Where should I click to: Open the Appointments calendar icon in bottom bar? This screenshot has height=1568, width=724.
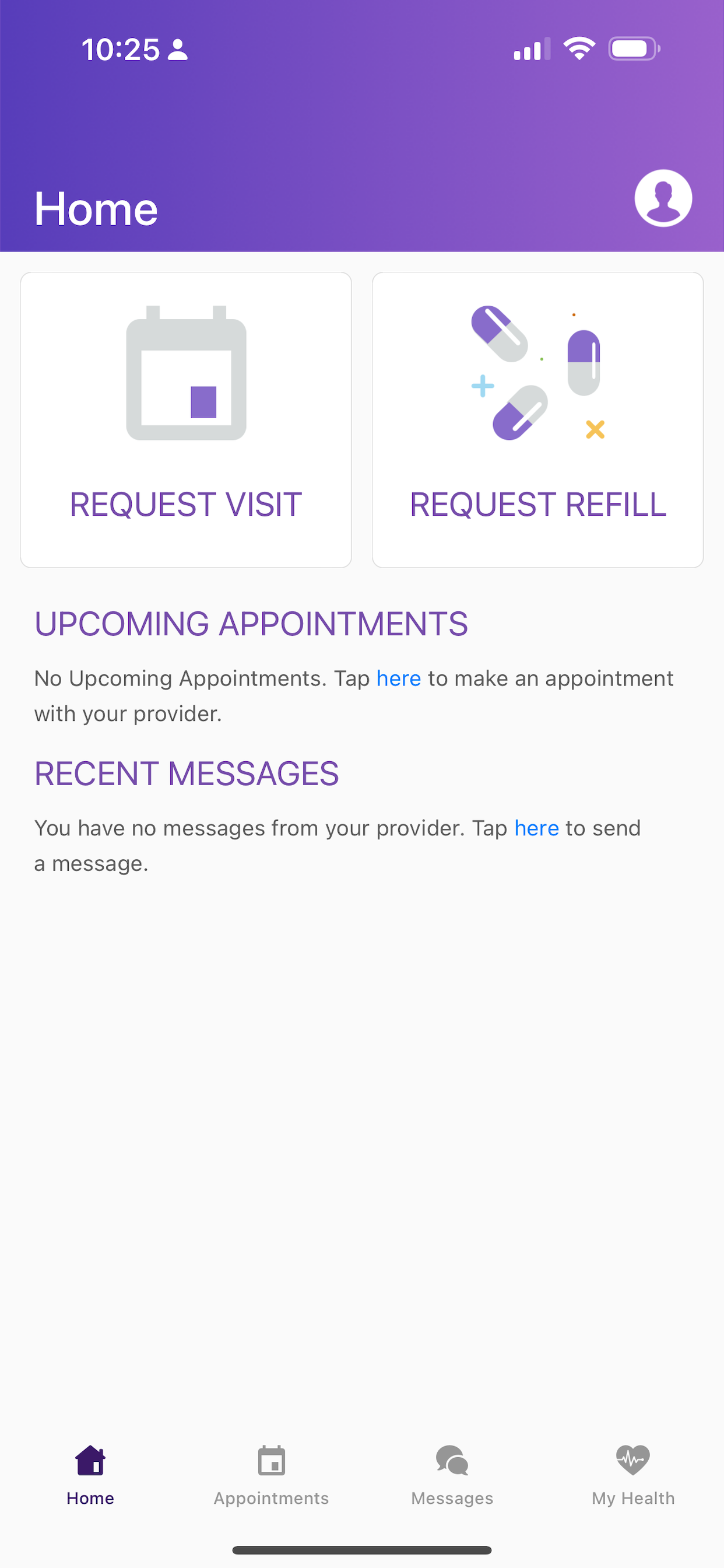coord(270,1458)
